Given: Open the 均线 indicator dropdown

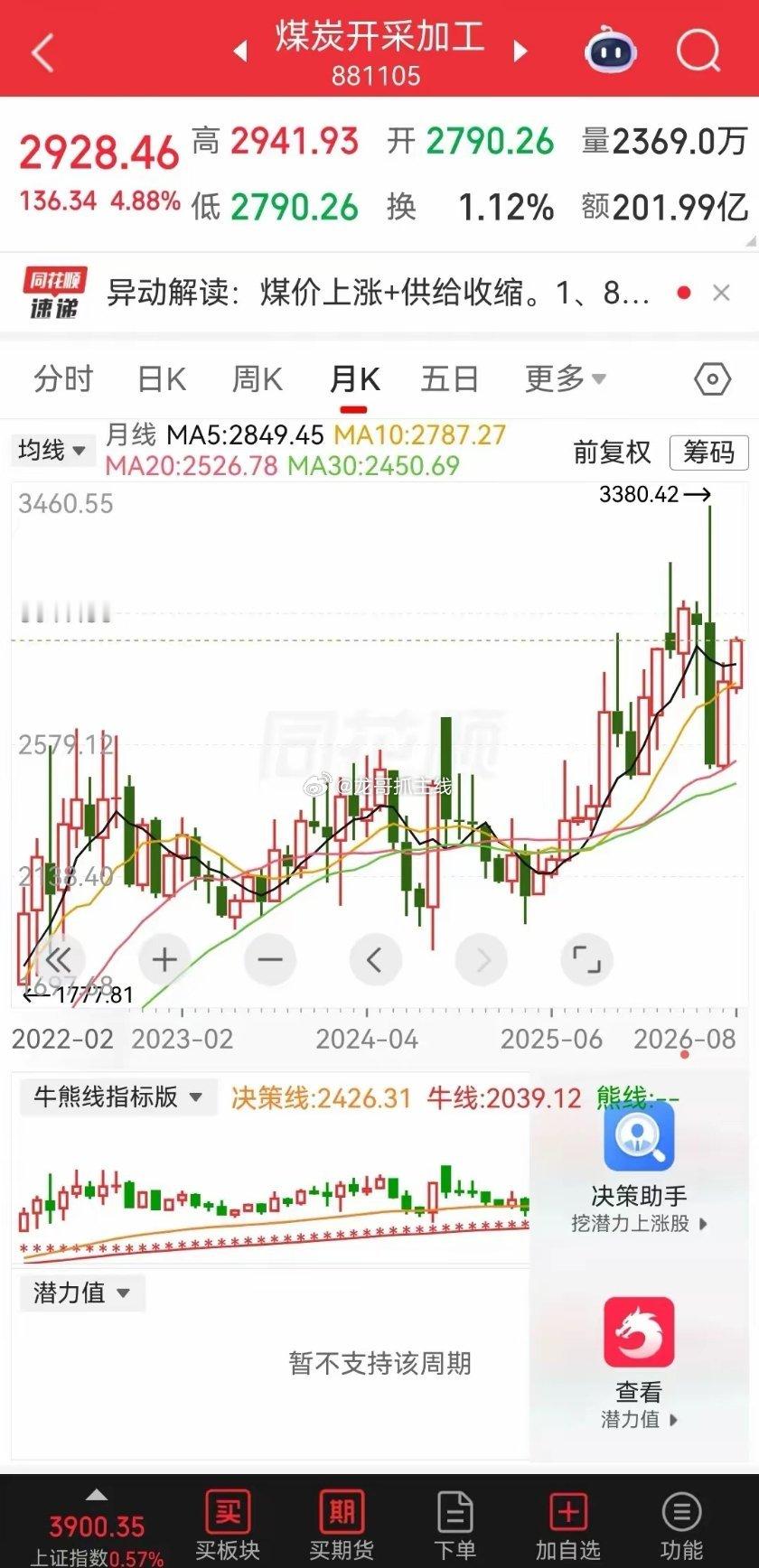Looking at the screenshot, I should pyautogui.click(x=52, y=450).
